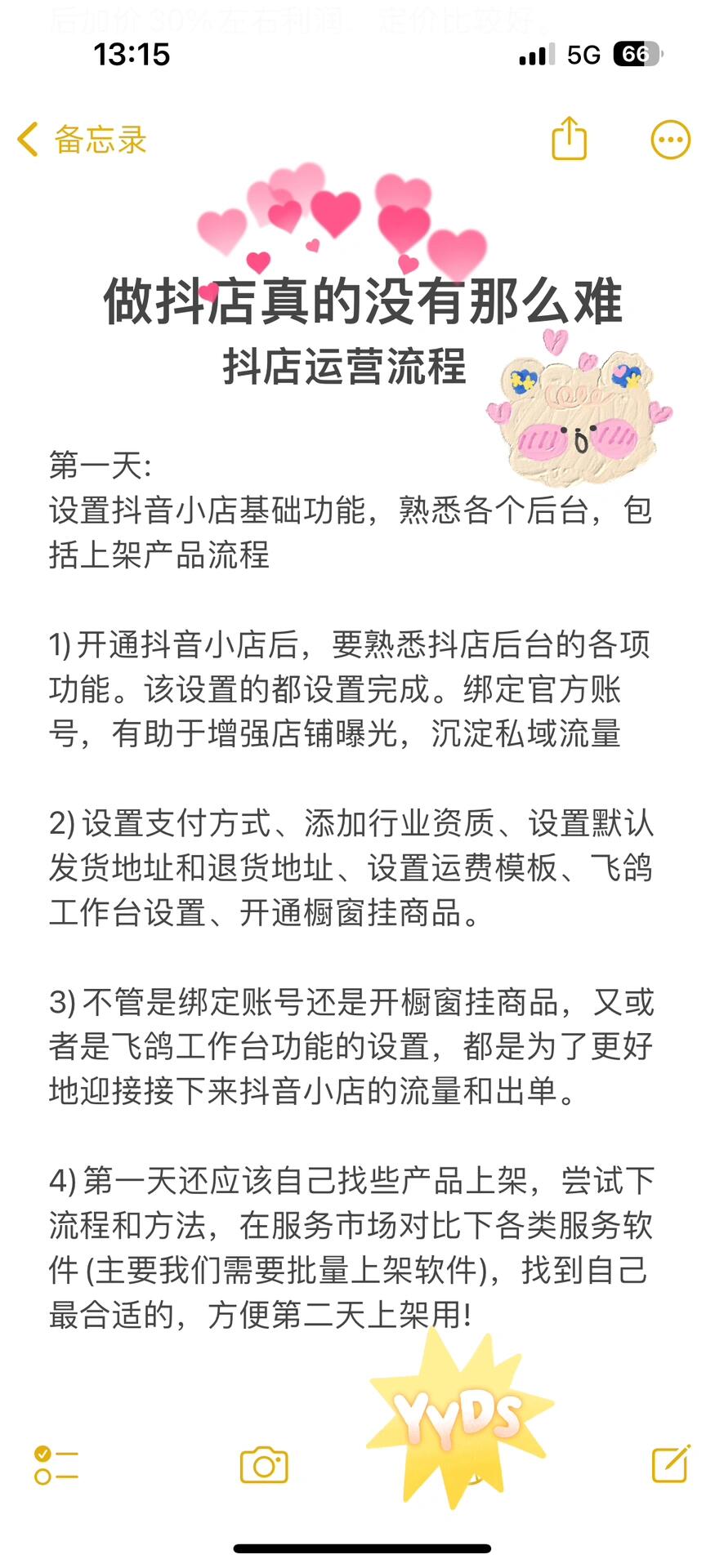Viewport: 724px width, 1568px height.
Task: Share this note
Action: [570, 138]
